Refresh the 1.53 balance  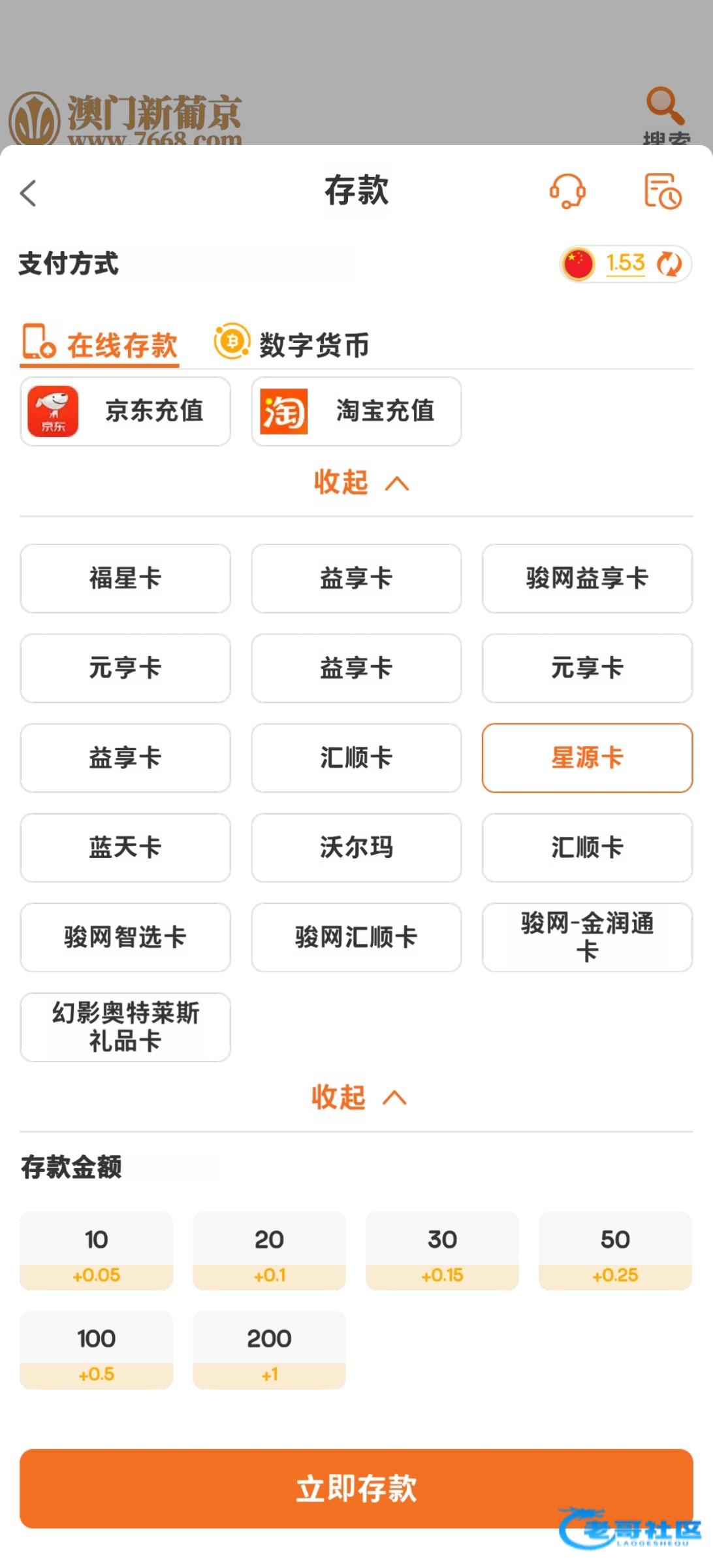click(669, 264)
